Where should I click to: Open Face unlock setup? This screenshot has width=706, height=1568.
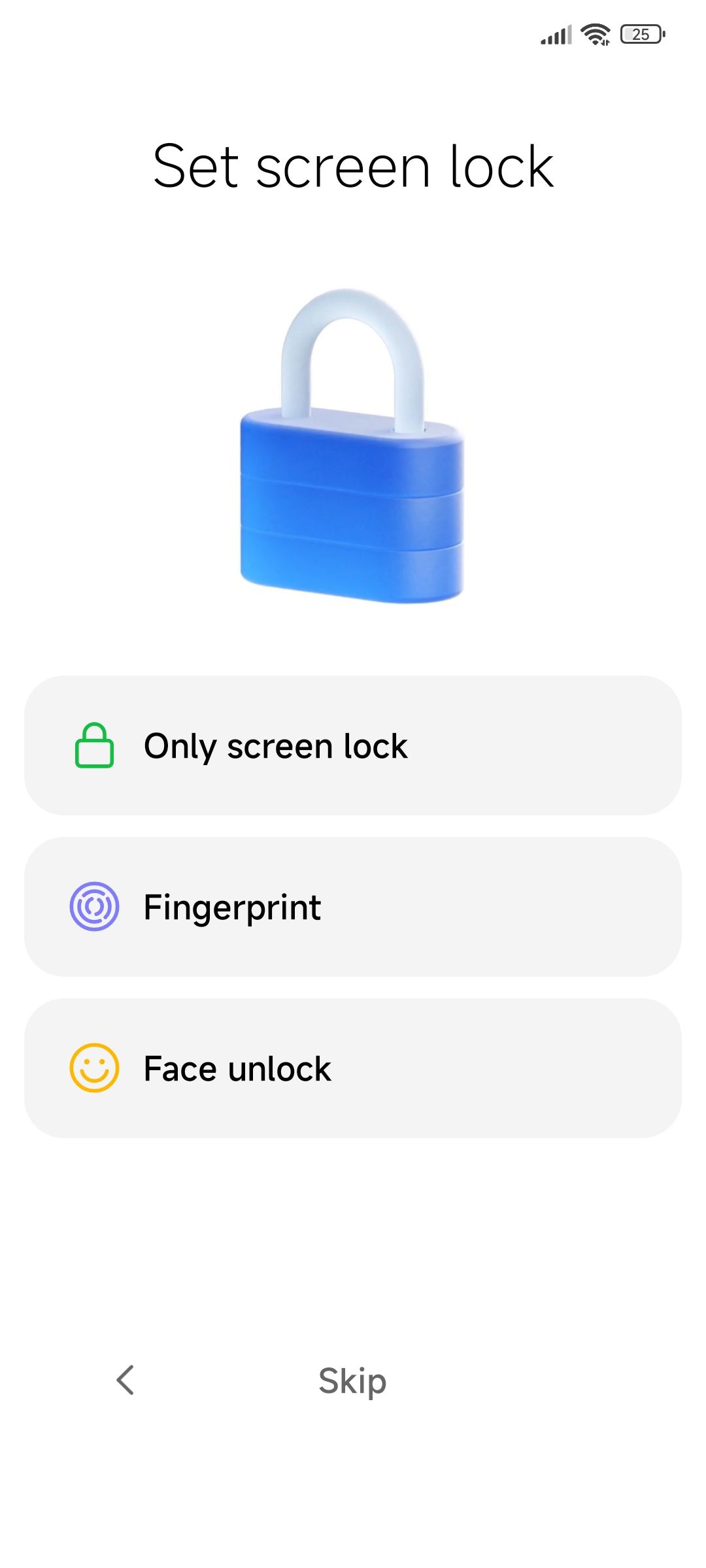pos(353,1068)
